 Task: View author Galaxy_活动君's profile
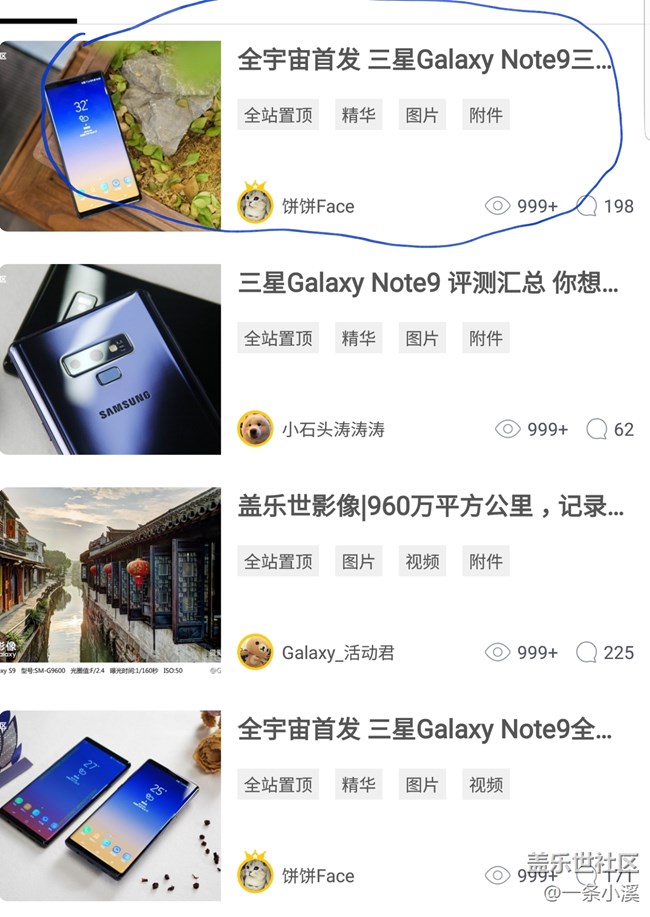[x=337, y=652]
